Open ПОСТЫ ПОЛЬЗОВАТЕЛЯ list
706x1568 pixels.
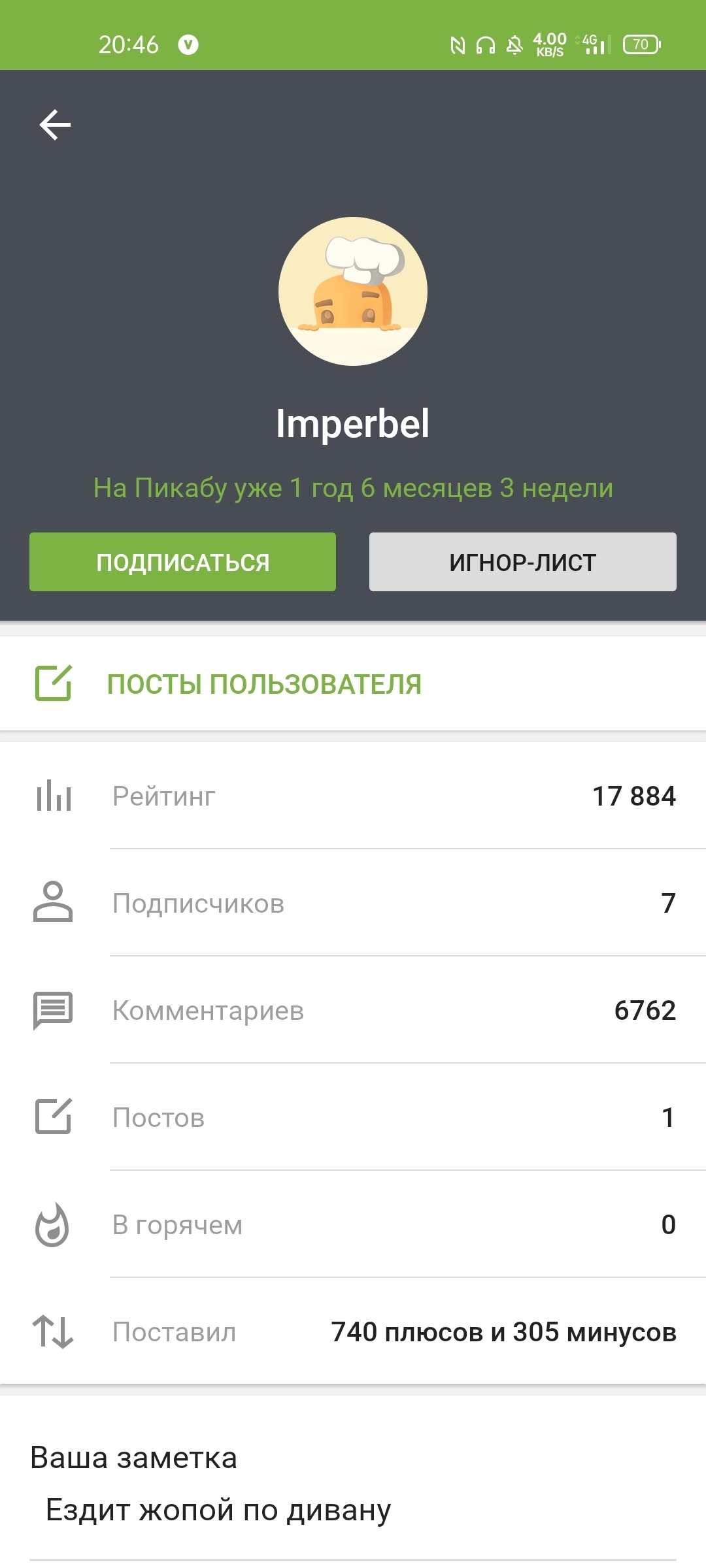pos(264,684)
